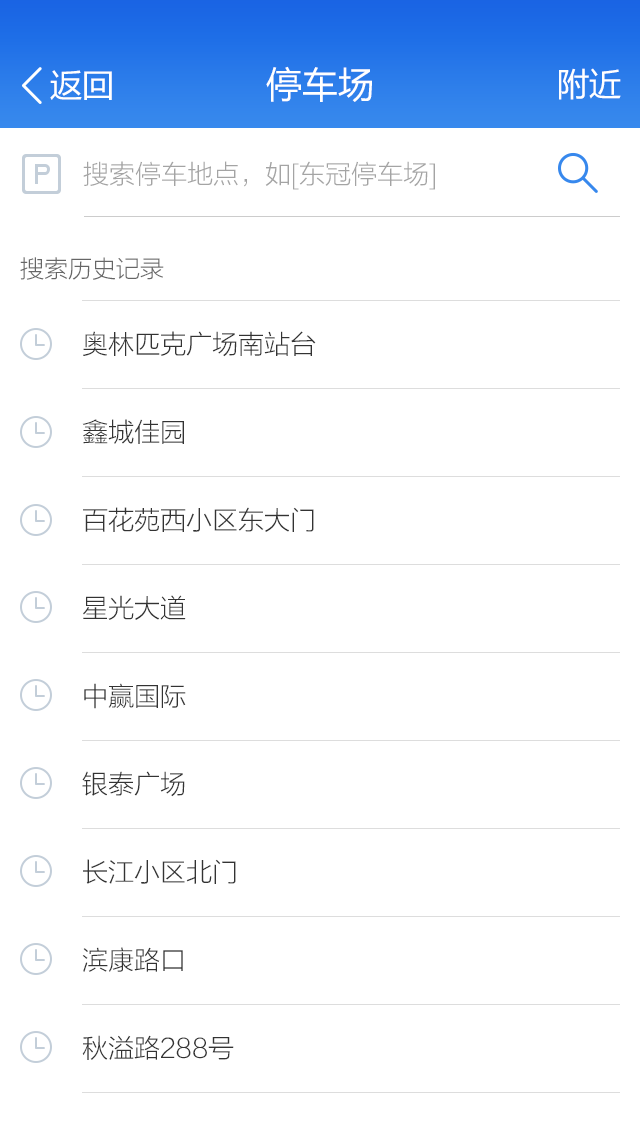Choose 秋溢路288号 from the list
The height and width of the screenshot is (1136, 640).
158,1049
